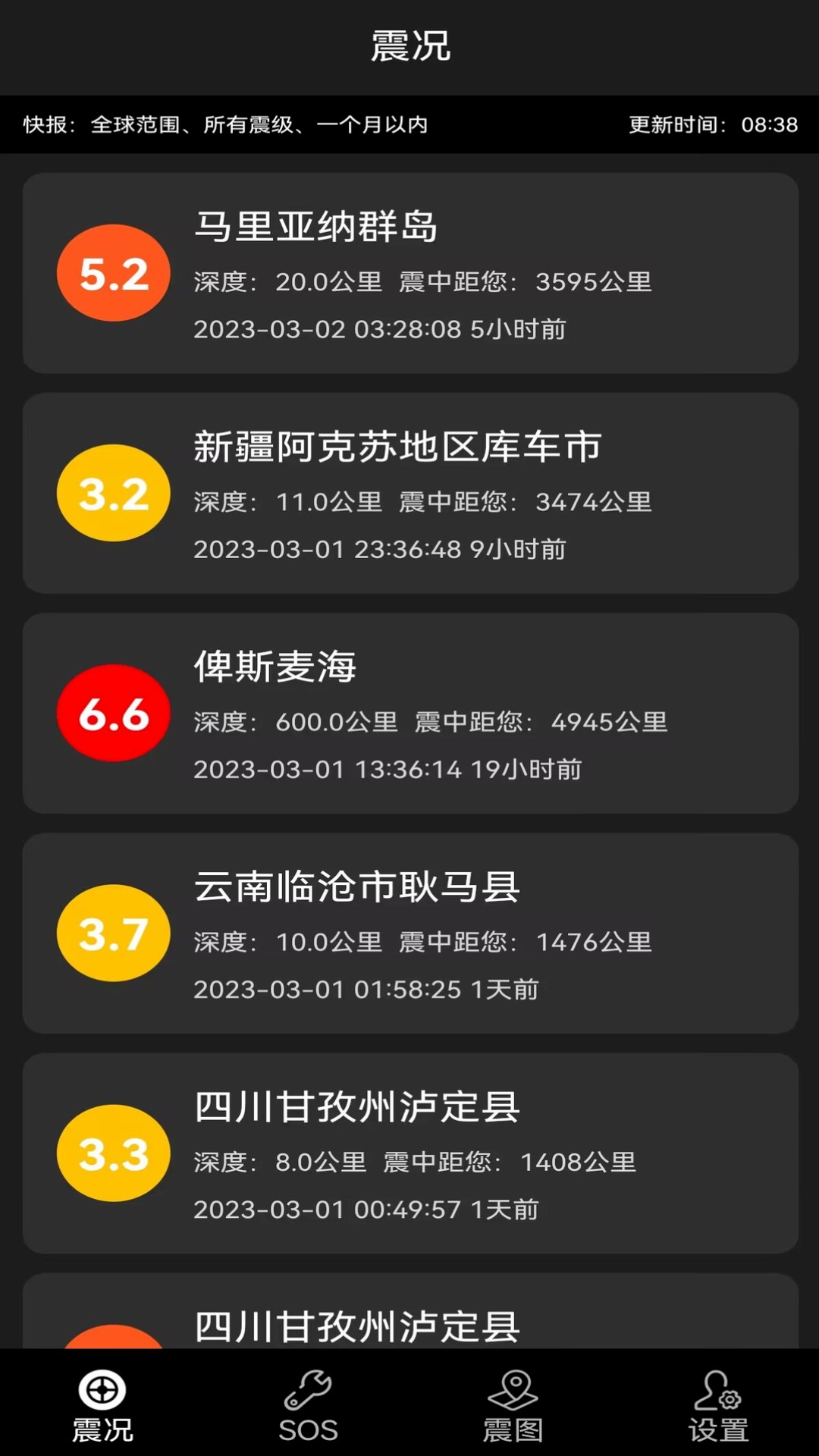Click the 3.7 magnitude circle for 云南临沧市耿马县
Image resolution: width=819 pixels, height=1456 pixels.
tap(112, 934)
